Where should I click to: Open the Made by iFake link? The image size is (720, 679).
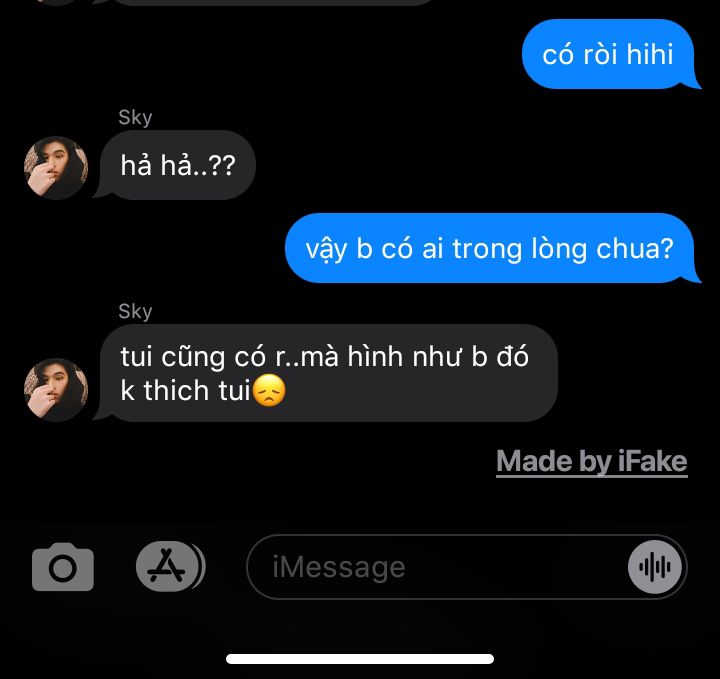591,461
